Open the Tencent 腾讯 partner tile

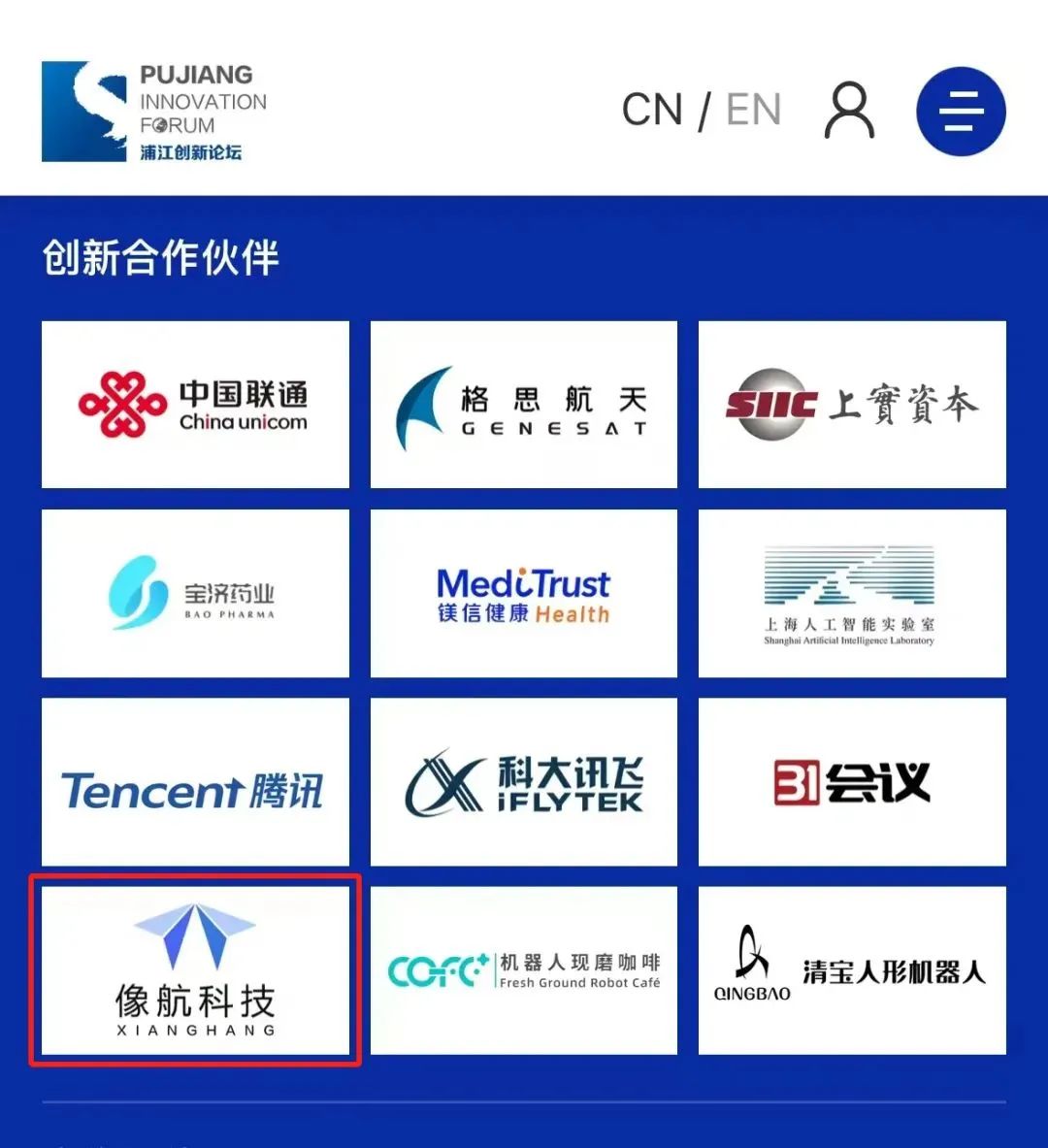click(x=195, y=782)
